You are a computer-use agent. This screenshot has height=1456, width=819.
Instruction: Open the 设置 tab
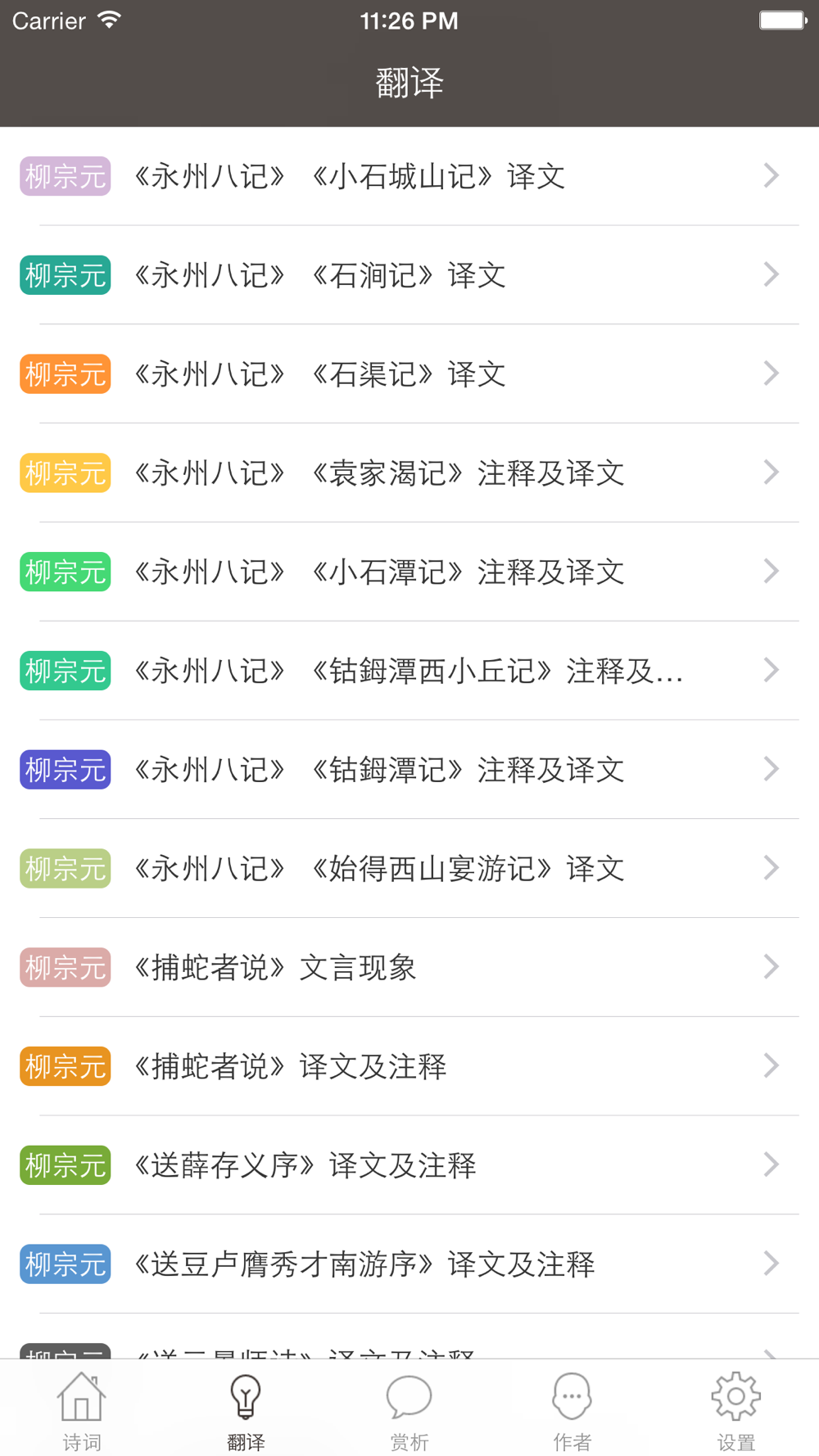tap(735, 1410)
